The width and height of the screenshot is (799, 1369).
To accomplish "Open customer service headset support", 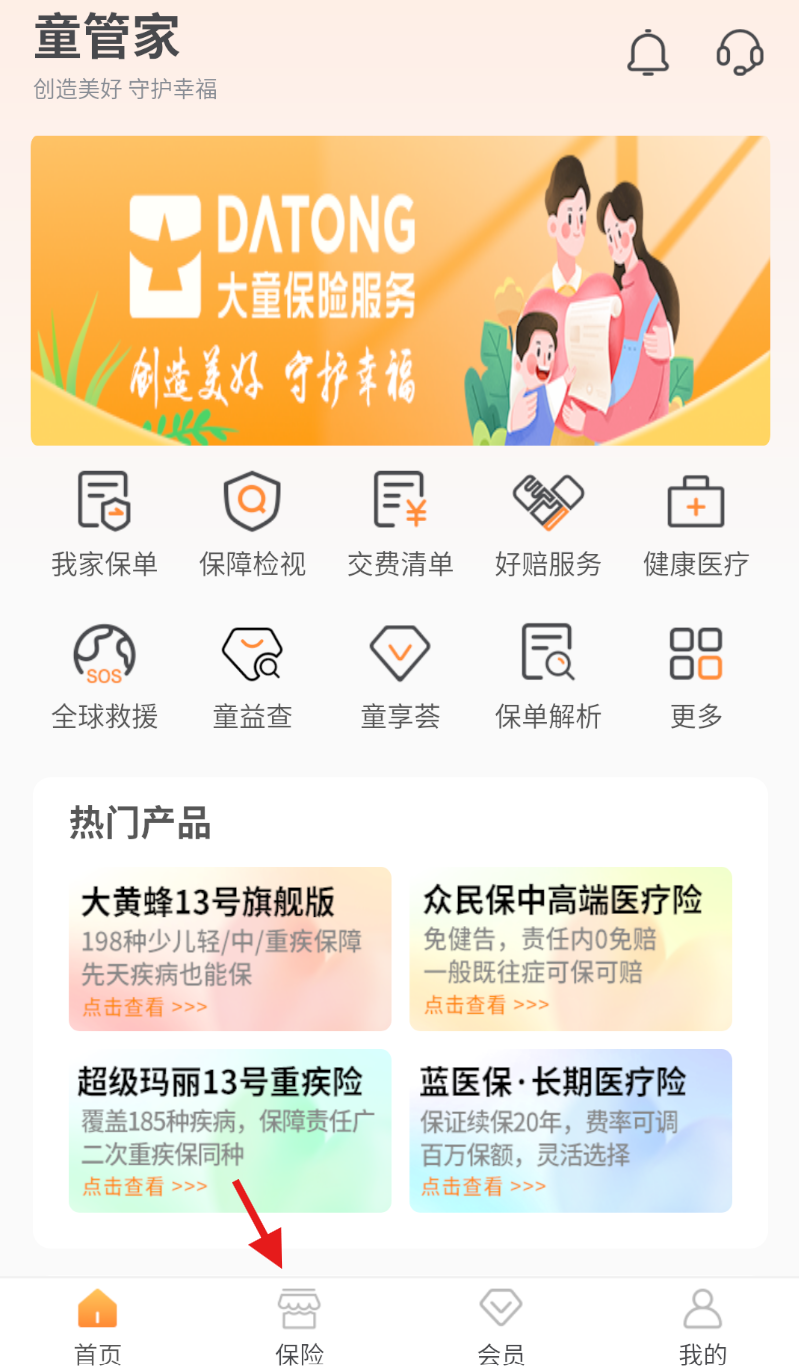I will pyautogui.click(x=740, y=54).
